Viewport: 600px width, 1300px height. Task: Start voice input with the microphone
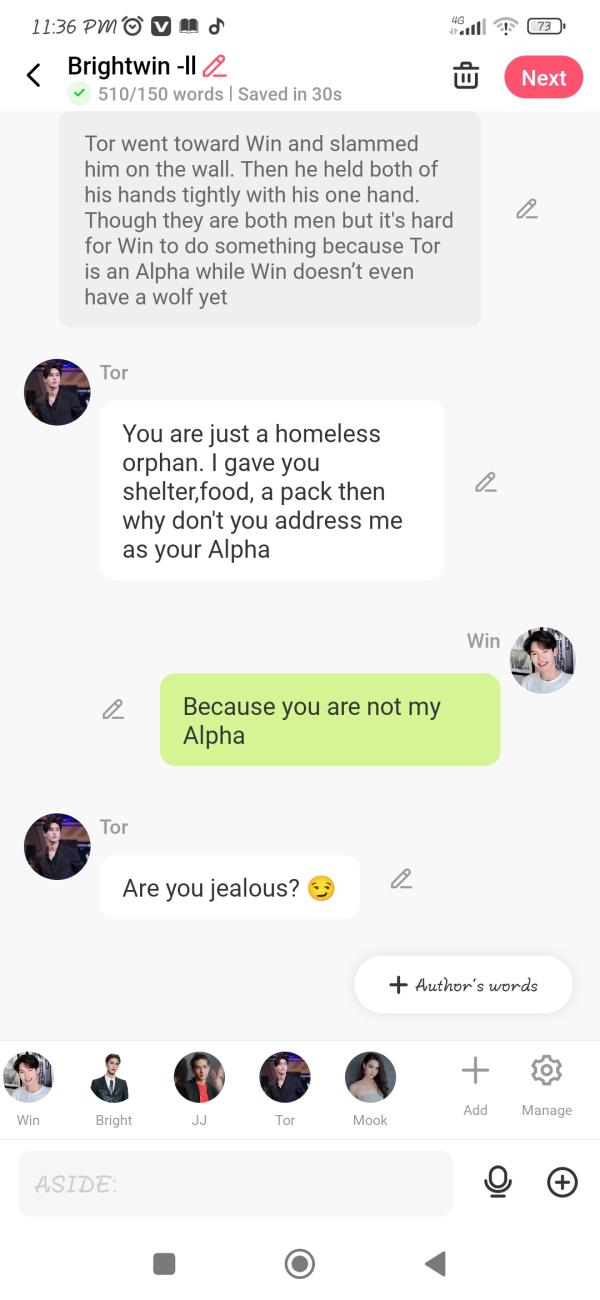coord(497,1183)
